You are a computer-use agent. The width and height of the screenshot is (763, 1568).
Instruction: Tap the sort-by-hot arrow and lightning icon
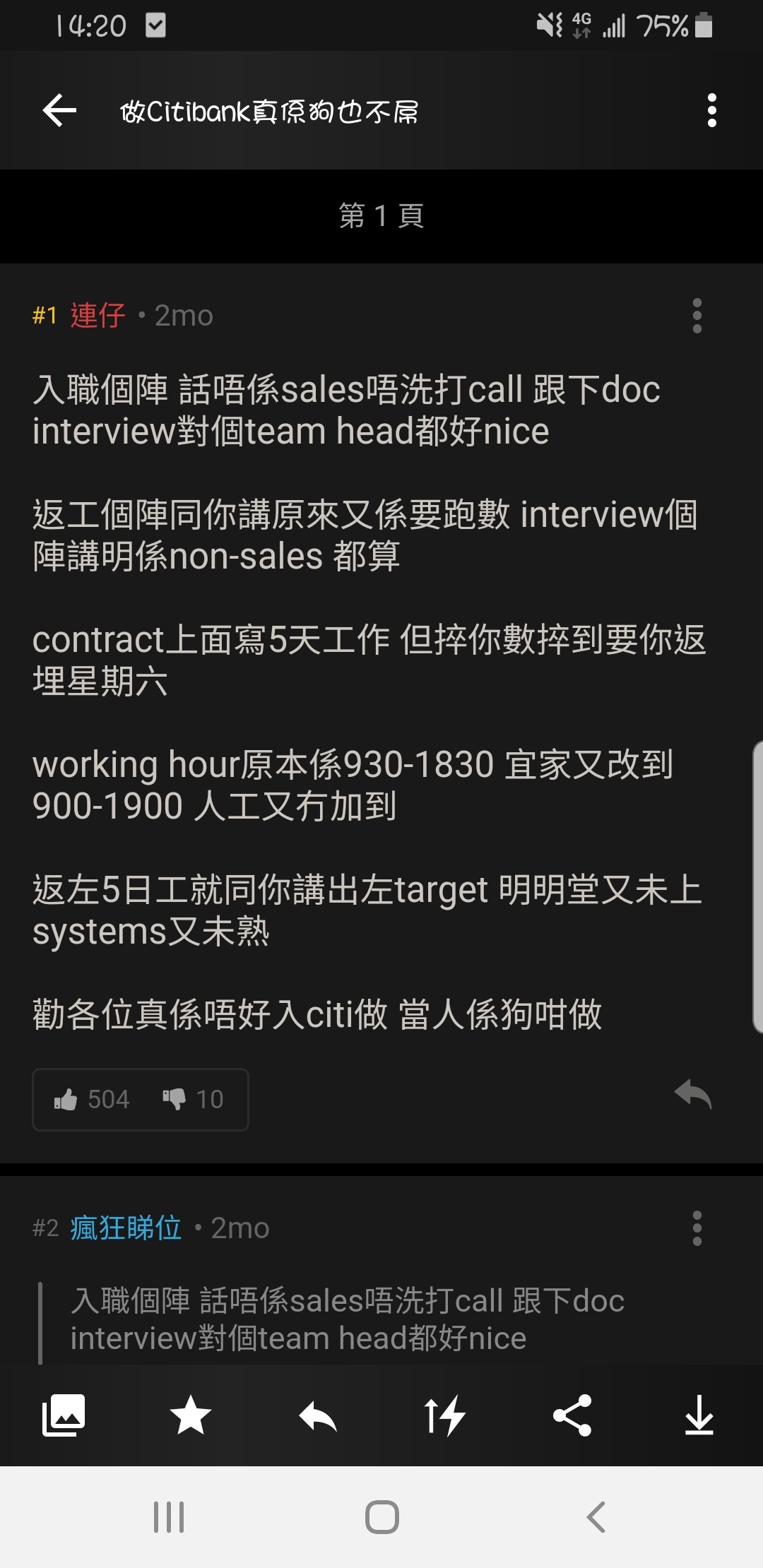coord(445,1415)
